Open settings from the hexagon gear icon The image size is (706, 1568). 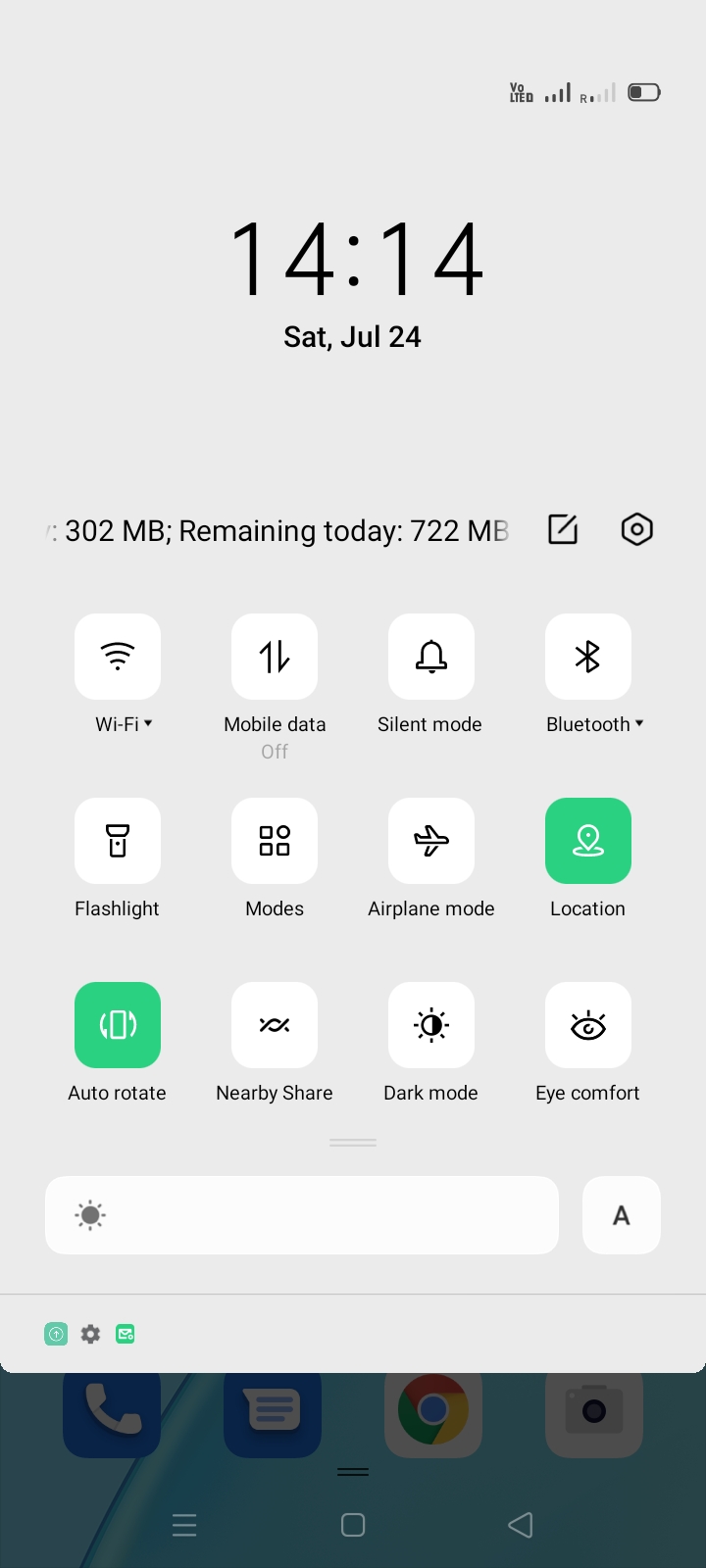[x=637, y=529]
